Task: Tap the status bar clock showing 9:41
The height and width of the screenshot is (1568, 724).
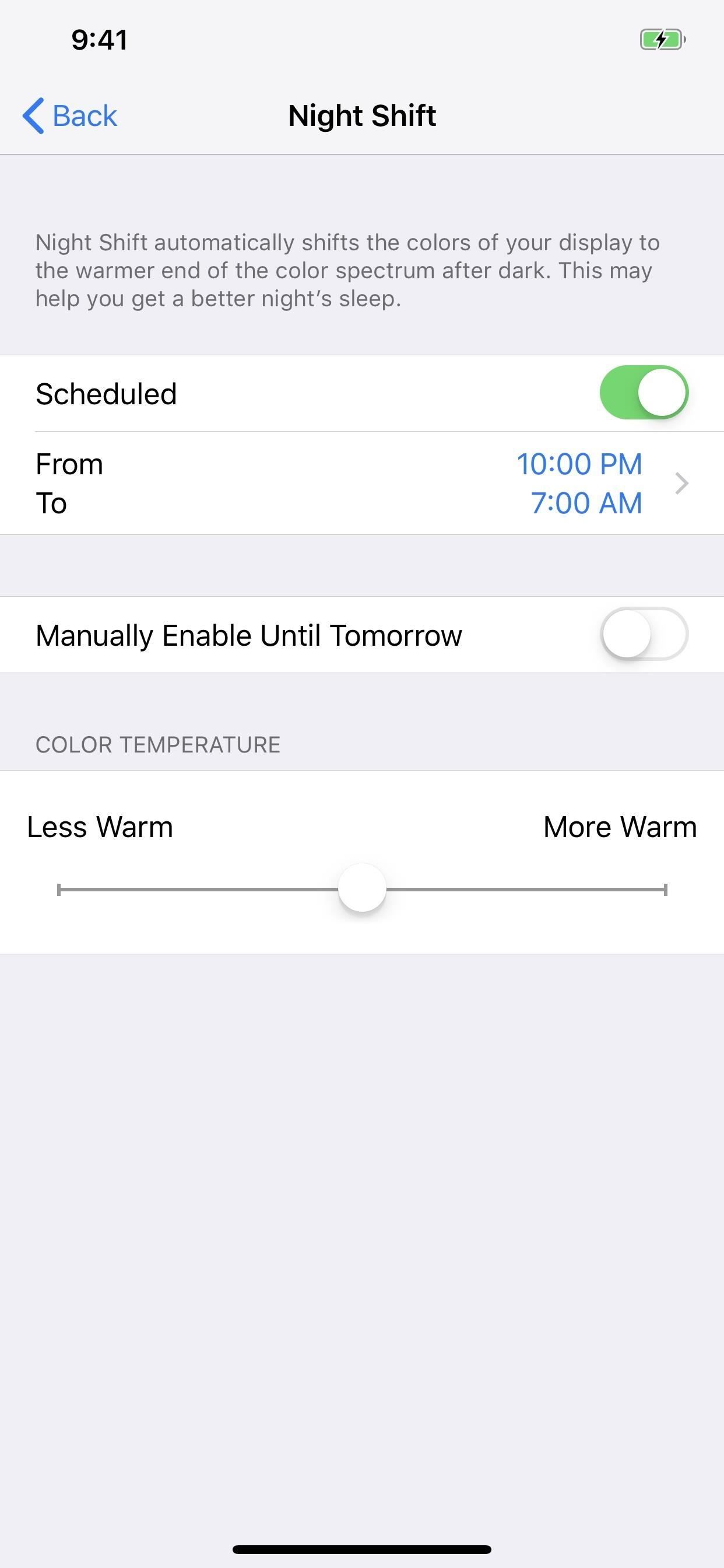Action: point(99,40)
